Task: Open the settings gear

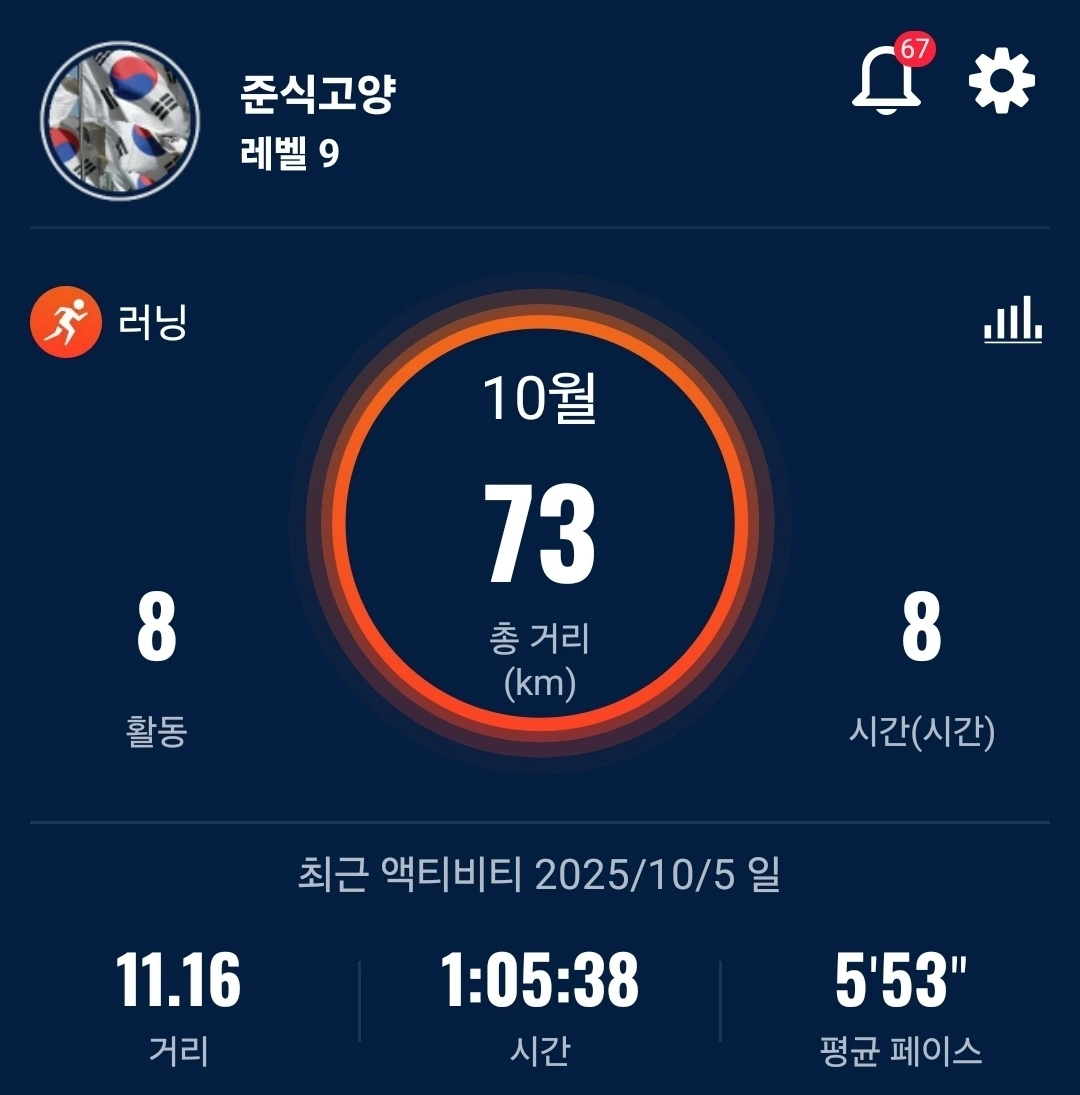Action: (1002, 80)
